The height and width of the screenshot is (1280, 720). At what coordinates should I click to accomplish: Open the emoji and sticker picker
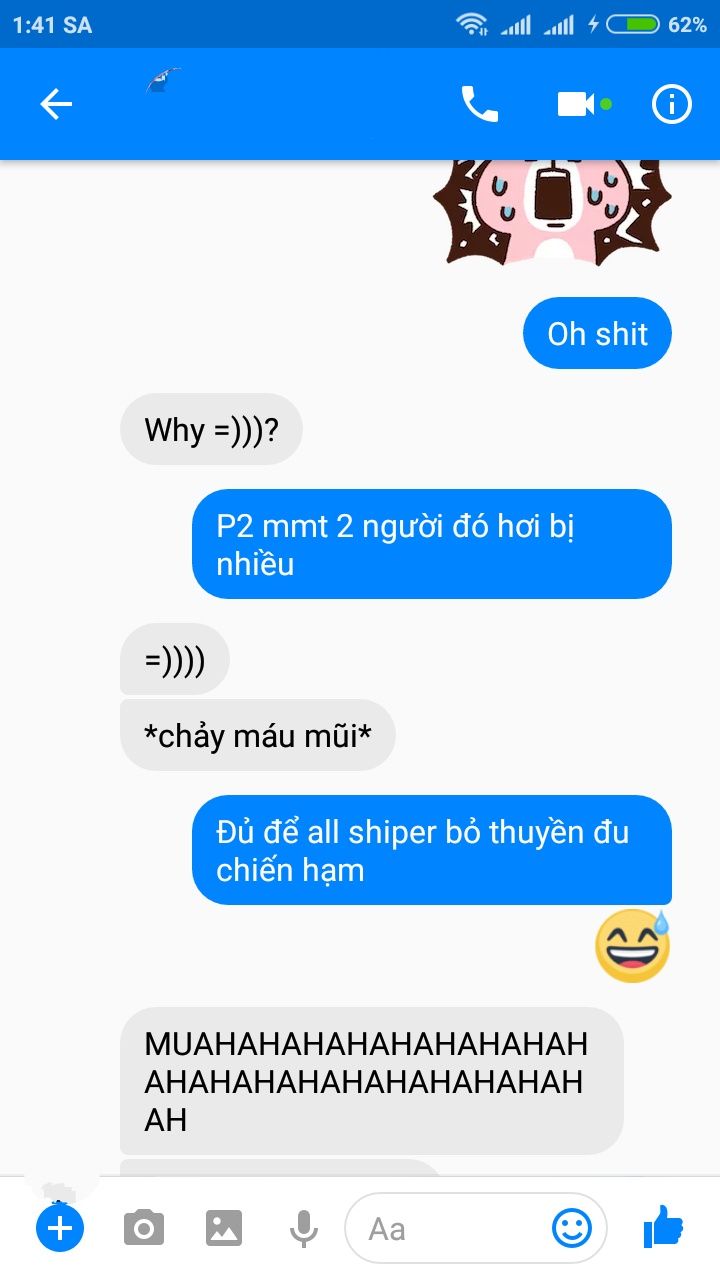tap(572, 1228)
